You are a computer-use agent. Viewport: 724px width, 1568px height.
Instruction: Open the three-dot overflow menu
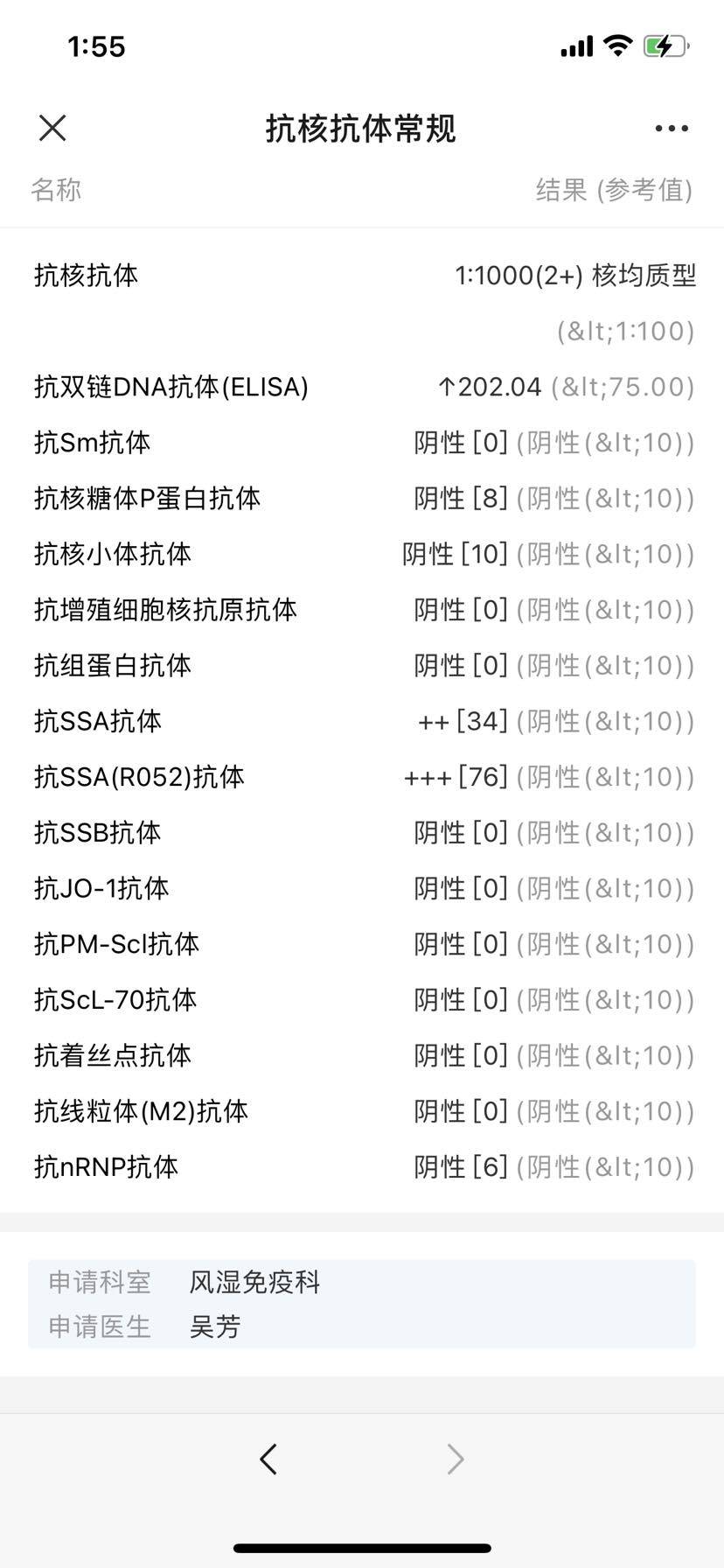click(x=672, y=129)
